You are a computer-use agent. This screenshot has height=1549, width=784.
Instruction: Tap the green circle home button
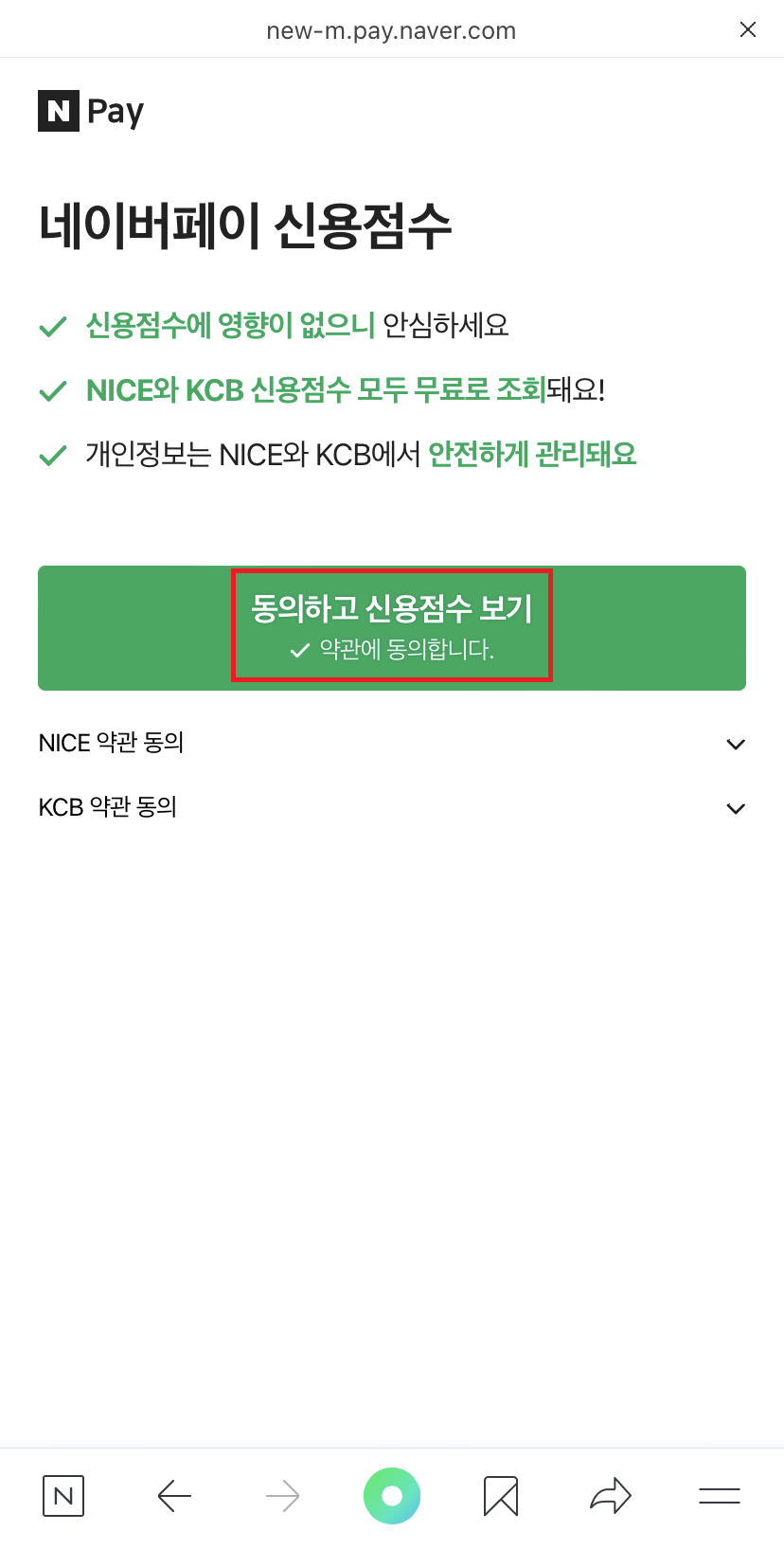(x=392, y=1495)
